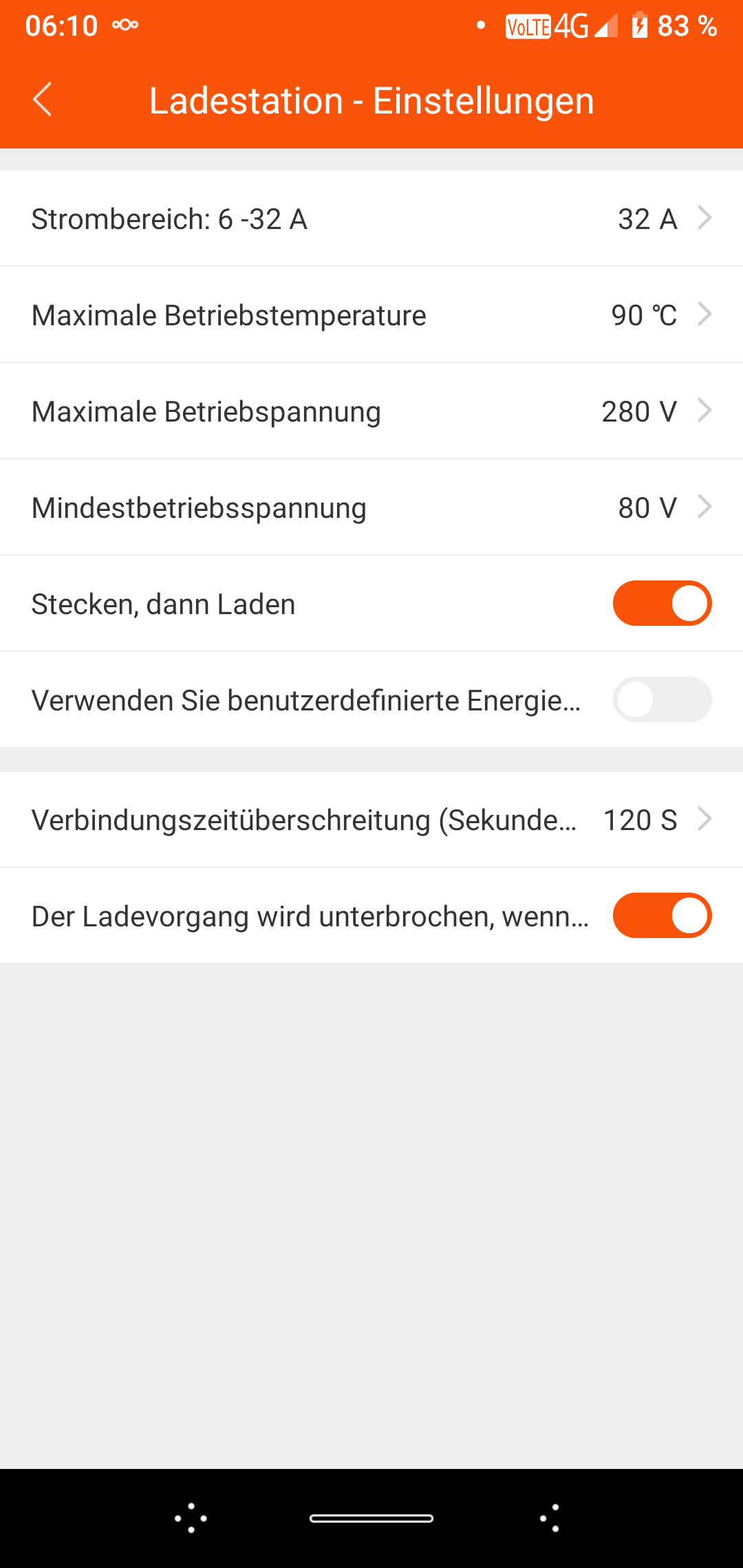The width and height of the screenshot is (743, 1568).
Task: Tap the 4G network icon
Action: (570, 25)
